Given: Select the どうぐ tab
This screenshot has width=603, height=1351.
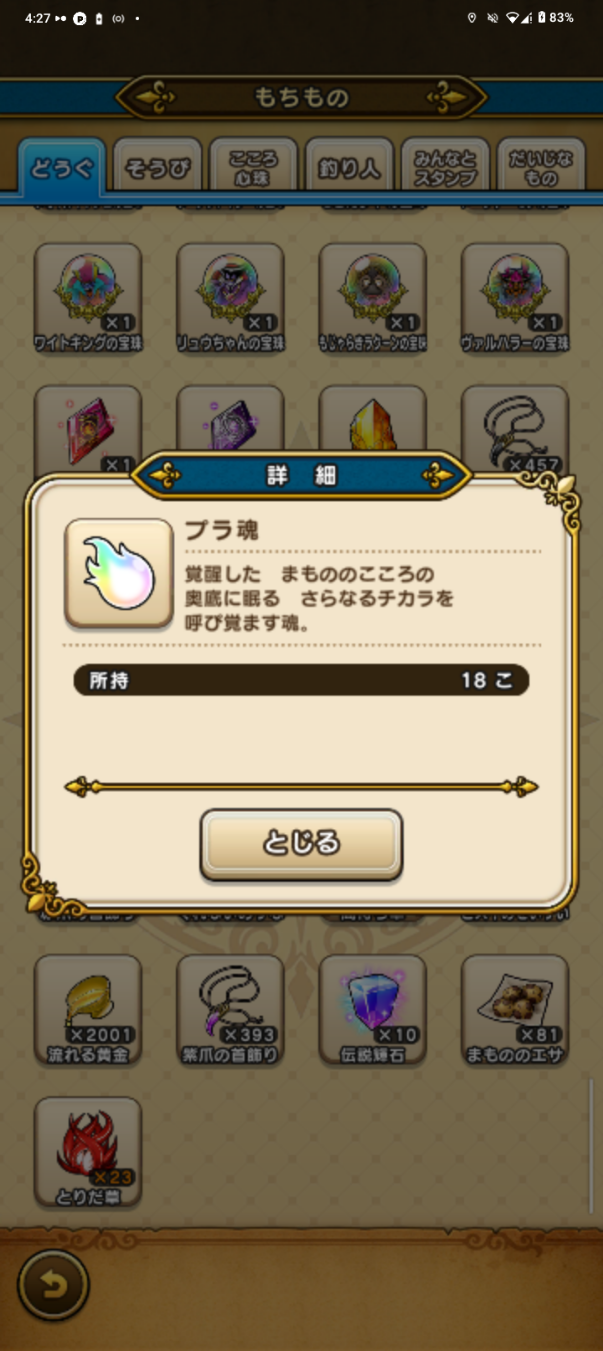Looking at the screenshot, I should point(61,167).
